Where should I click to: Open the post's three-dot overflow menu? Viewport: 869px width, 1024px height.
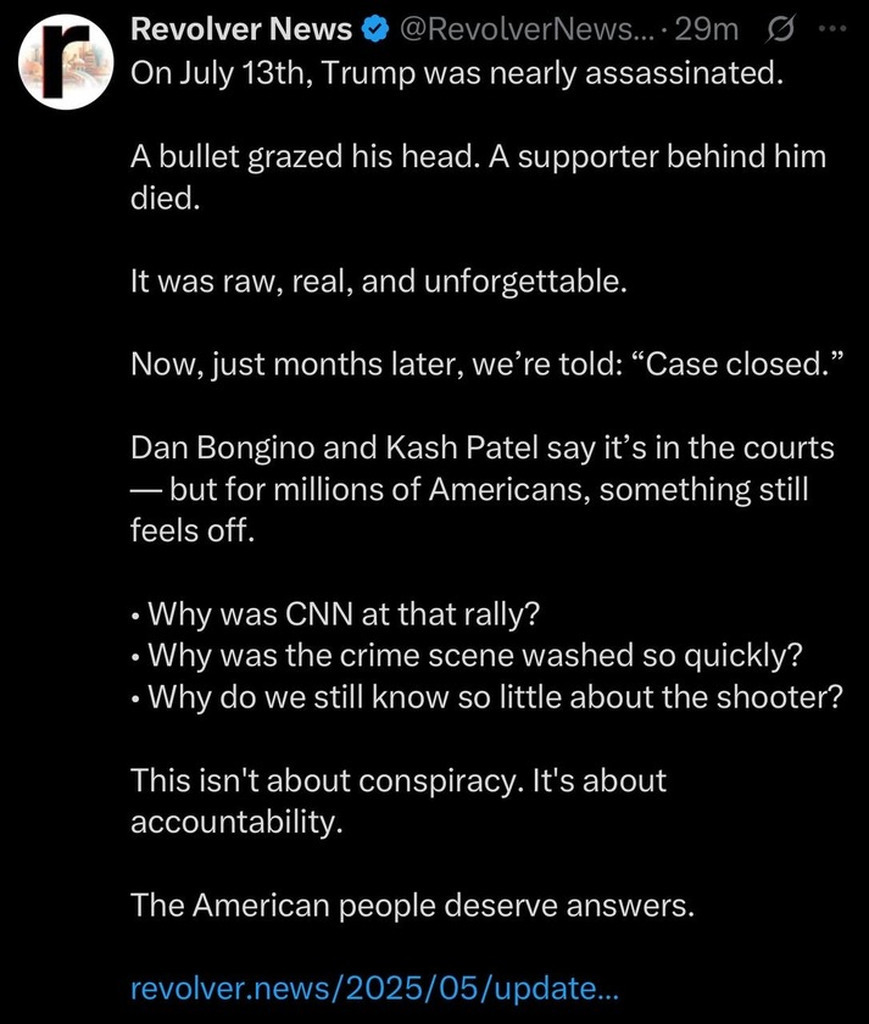[x=832, y=30]
